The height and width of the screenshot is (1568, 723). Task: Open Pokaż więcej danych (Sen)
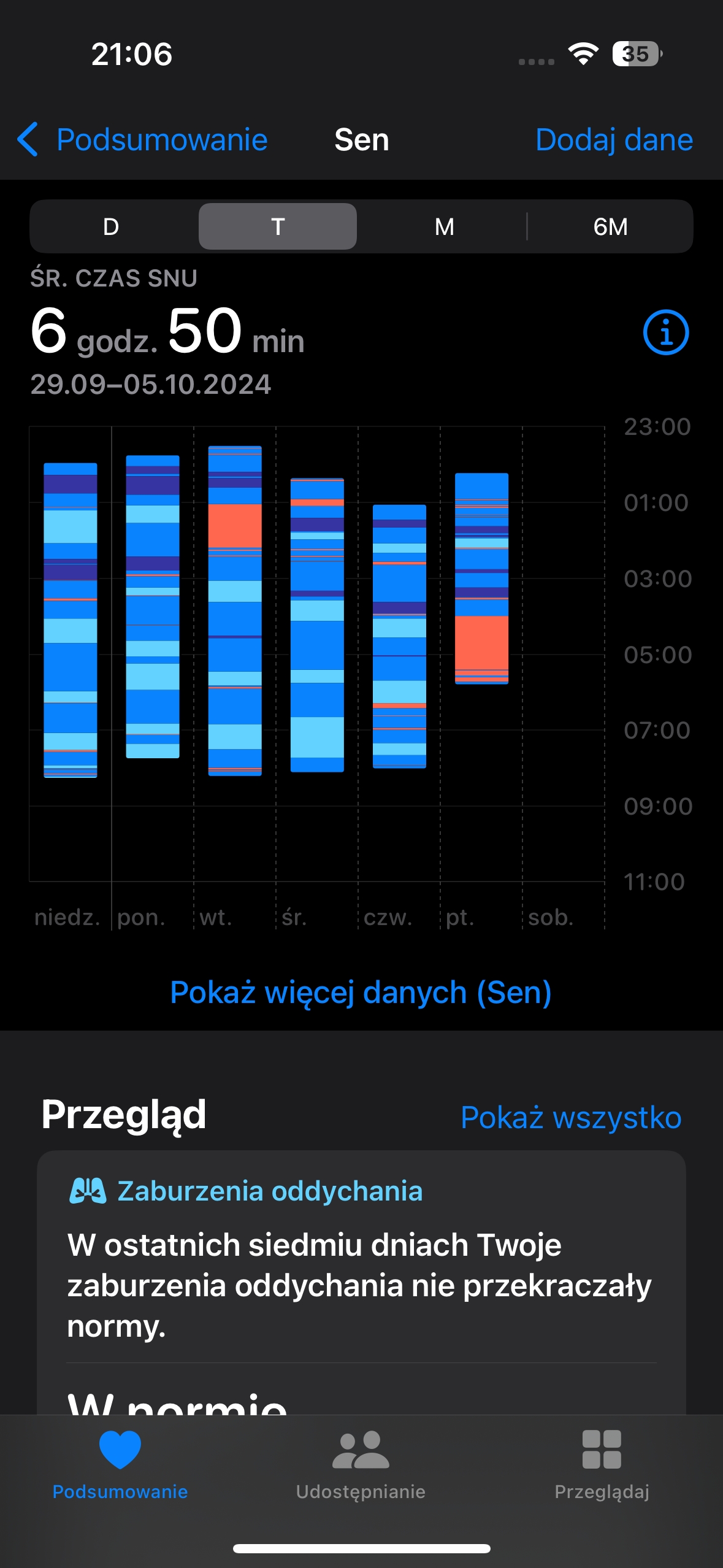(361, 992)
